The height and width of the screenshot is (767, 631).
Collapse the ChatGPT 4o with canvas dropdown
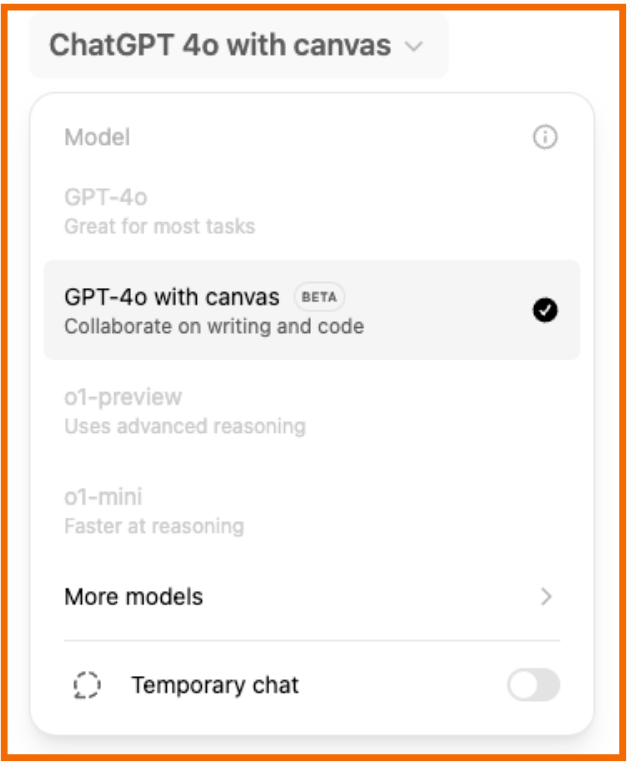tap(237, 46)
